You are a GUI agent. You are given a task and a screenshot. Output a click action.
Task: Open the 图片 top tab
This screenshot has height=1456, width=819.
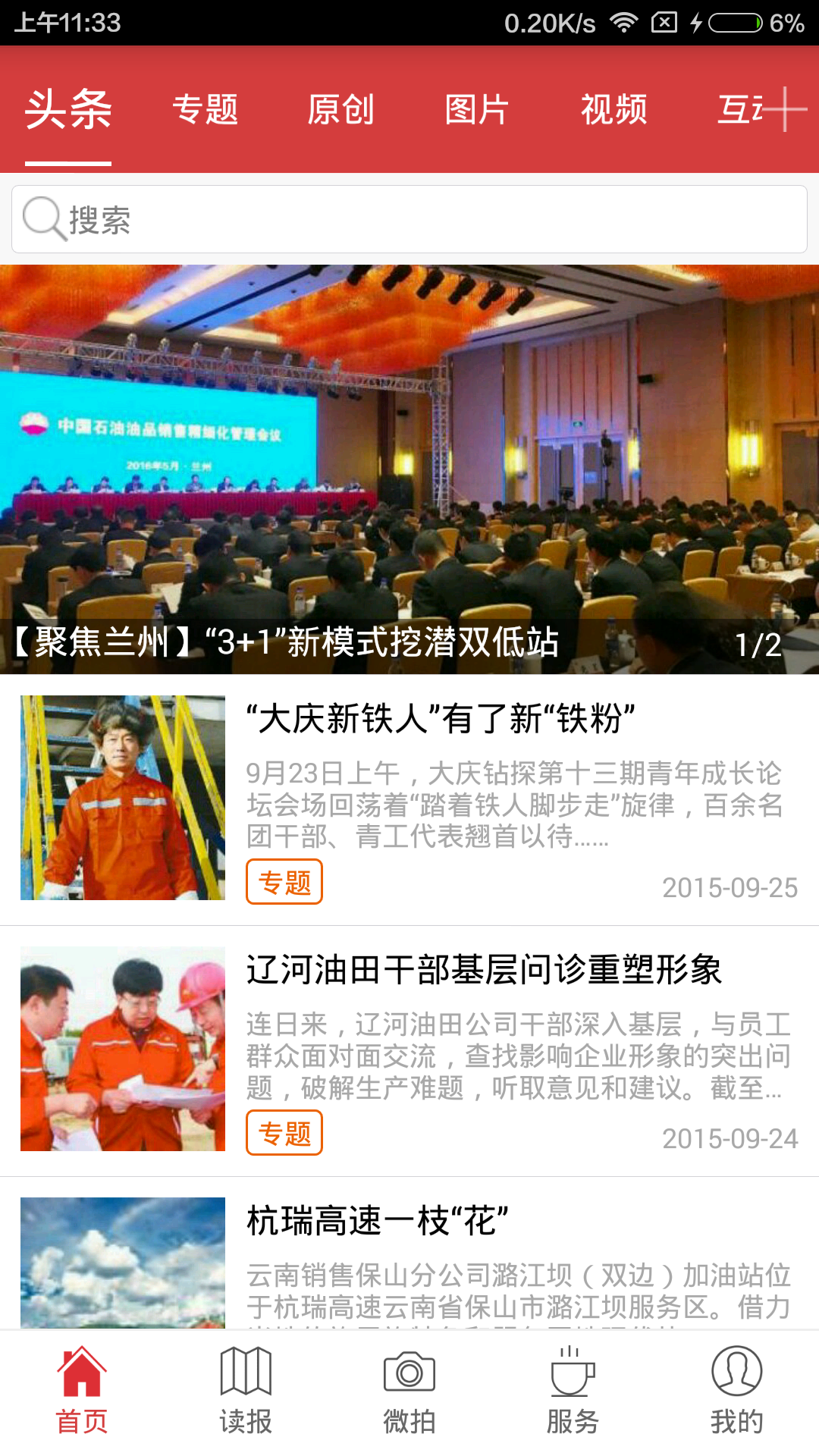click(476, 109)
